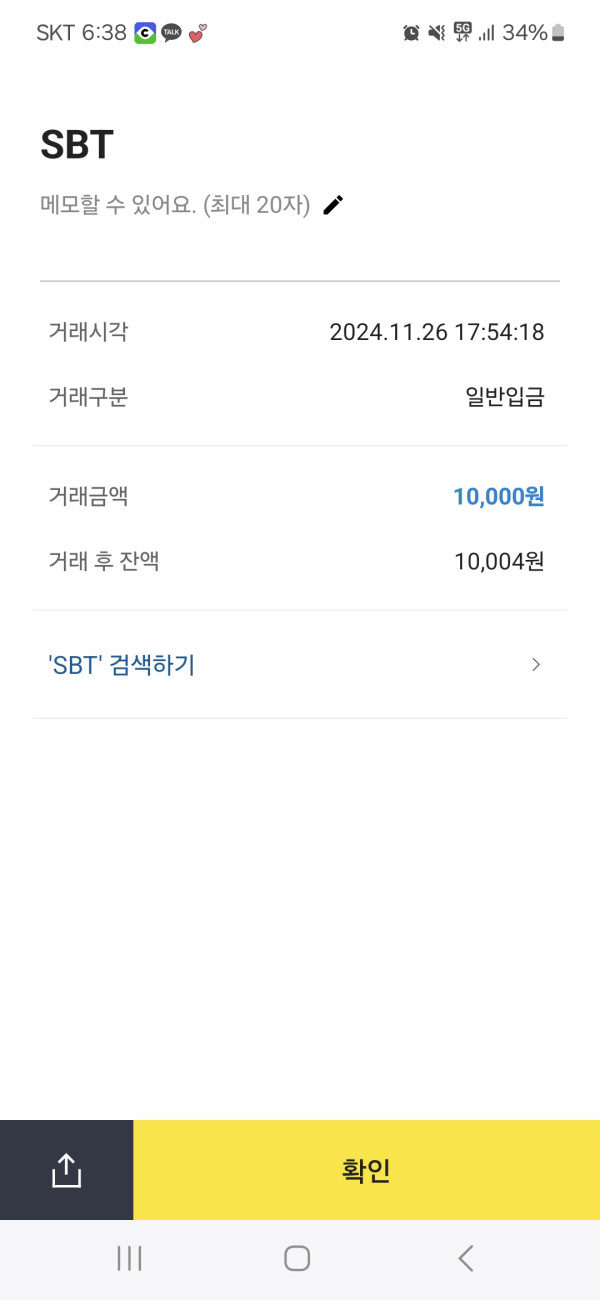
Task: Share this transaction detail
Action: point(66,1170)
